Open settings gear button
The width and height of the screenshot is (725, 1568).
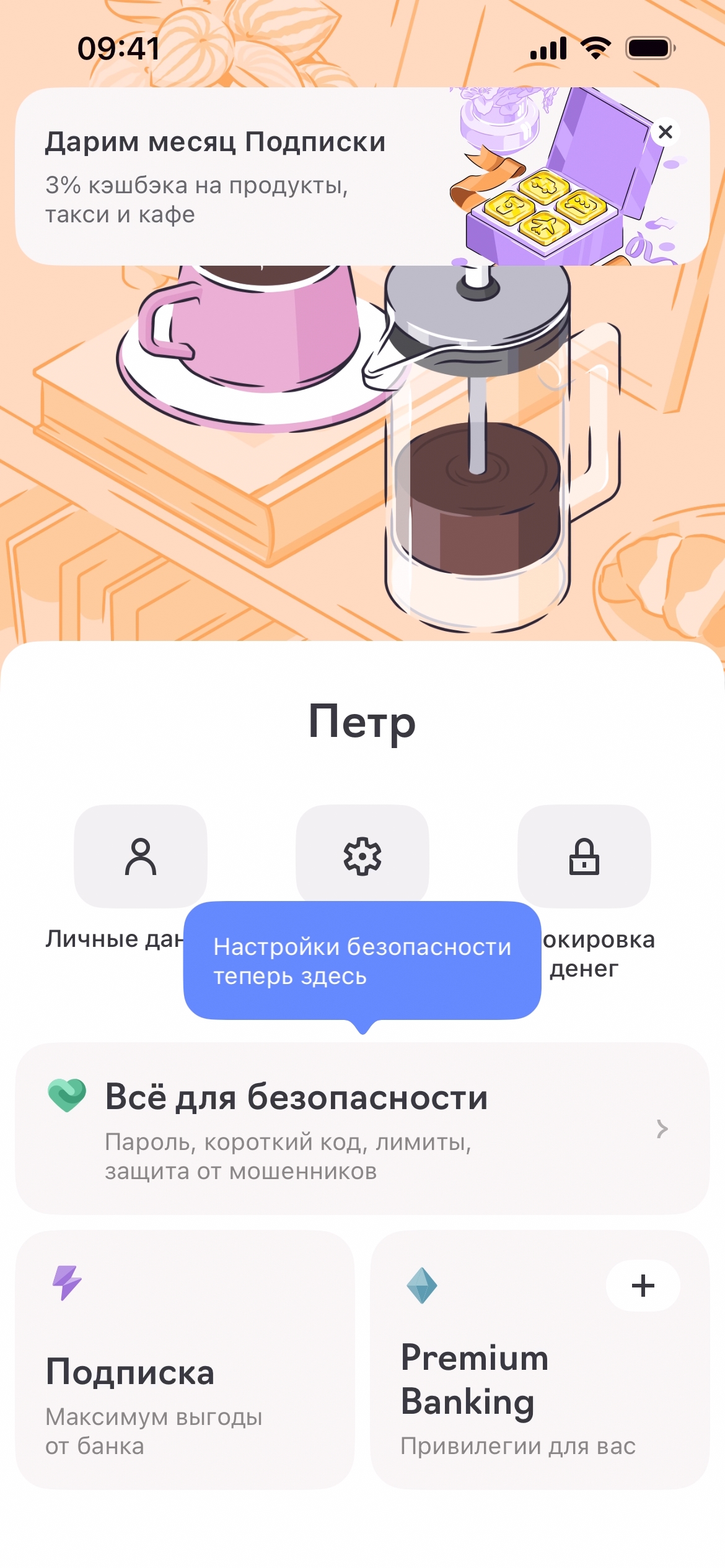362,855
